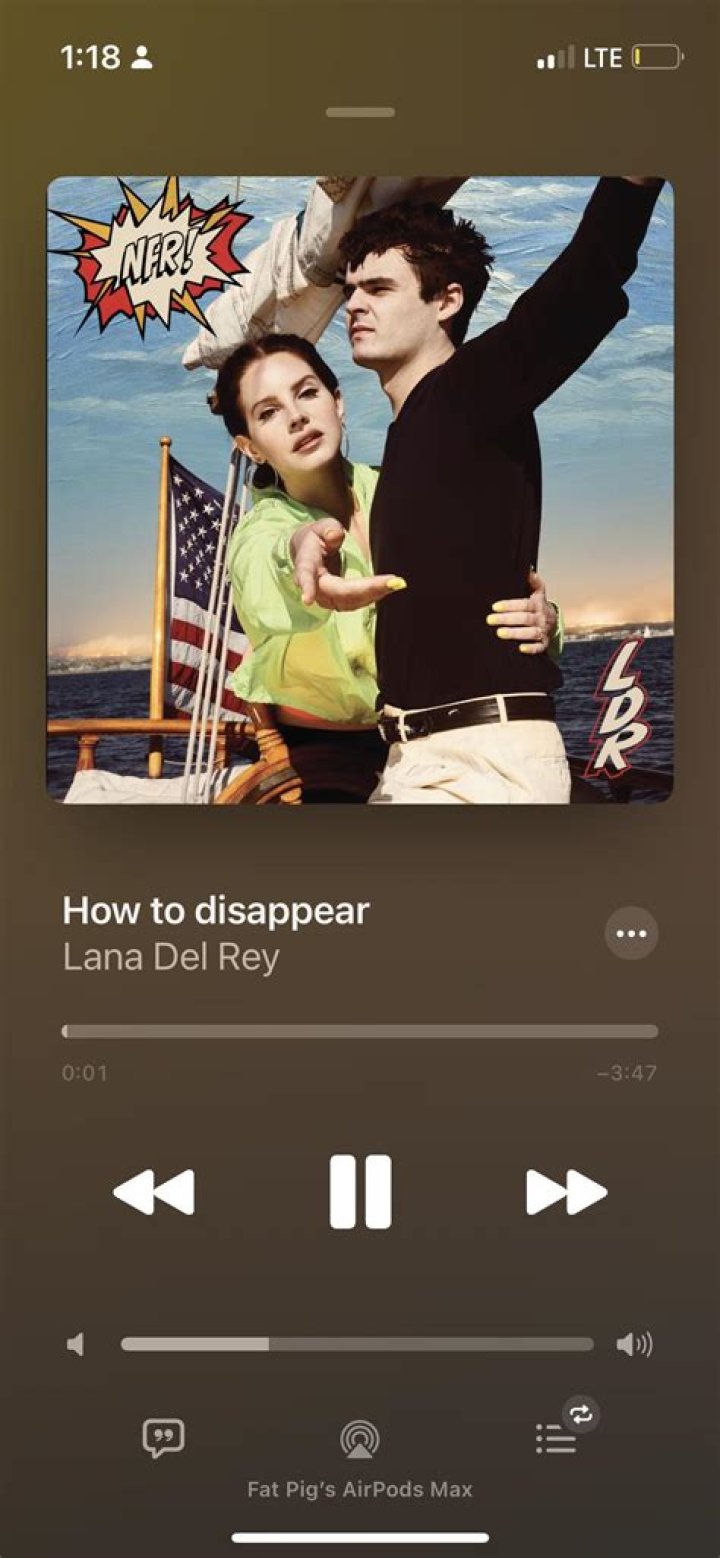
Task: Open the artist Lana Del Rey
Action: point(170,957)
